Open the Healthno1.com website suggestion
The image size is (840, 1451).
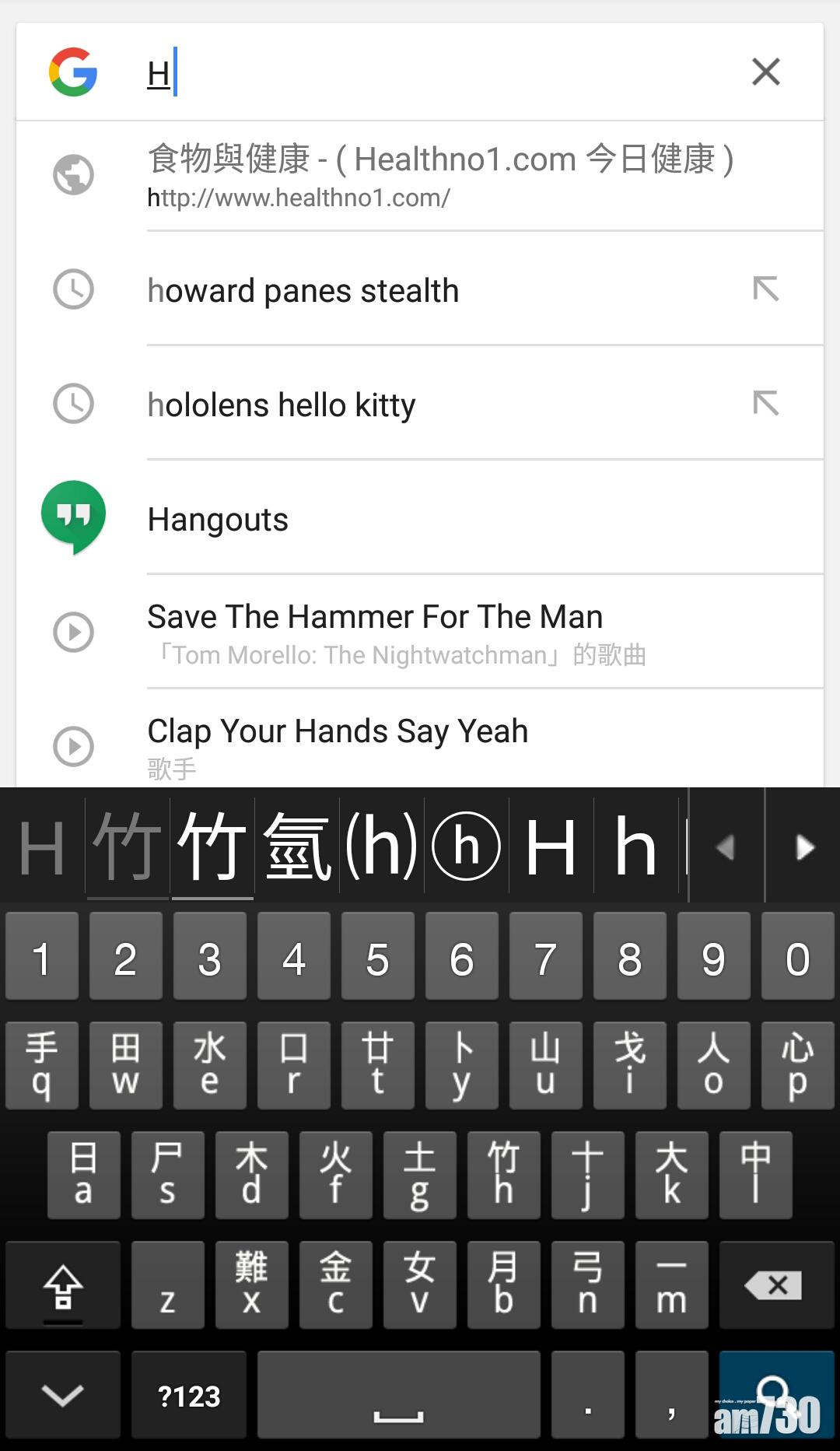click(440, 176)
